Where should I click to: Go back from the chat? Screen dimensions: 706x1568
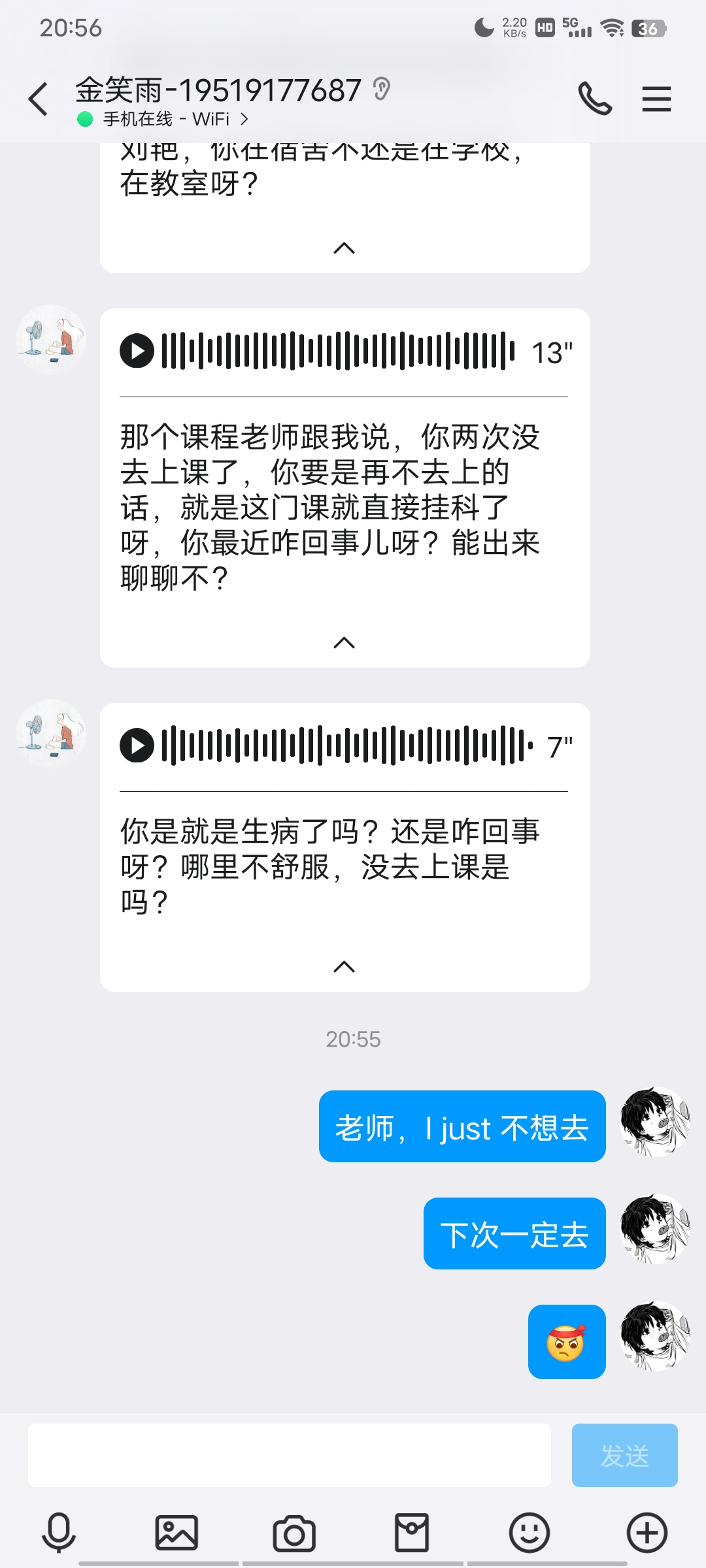(39, 99)
